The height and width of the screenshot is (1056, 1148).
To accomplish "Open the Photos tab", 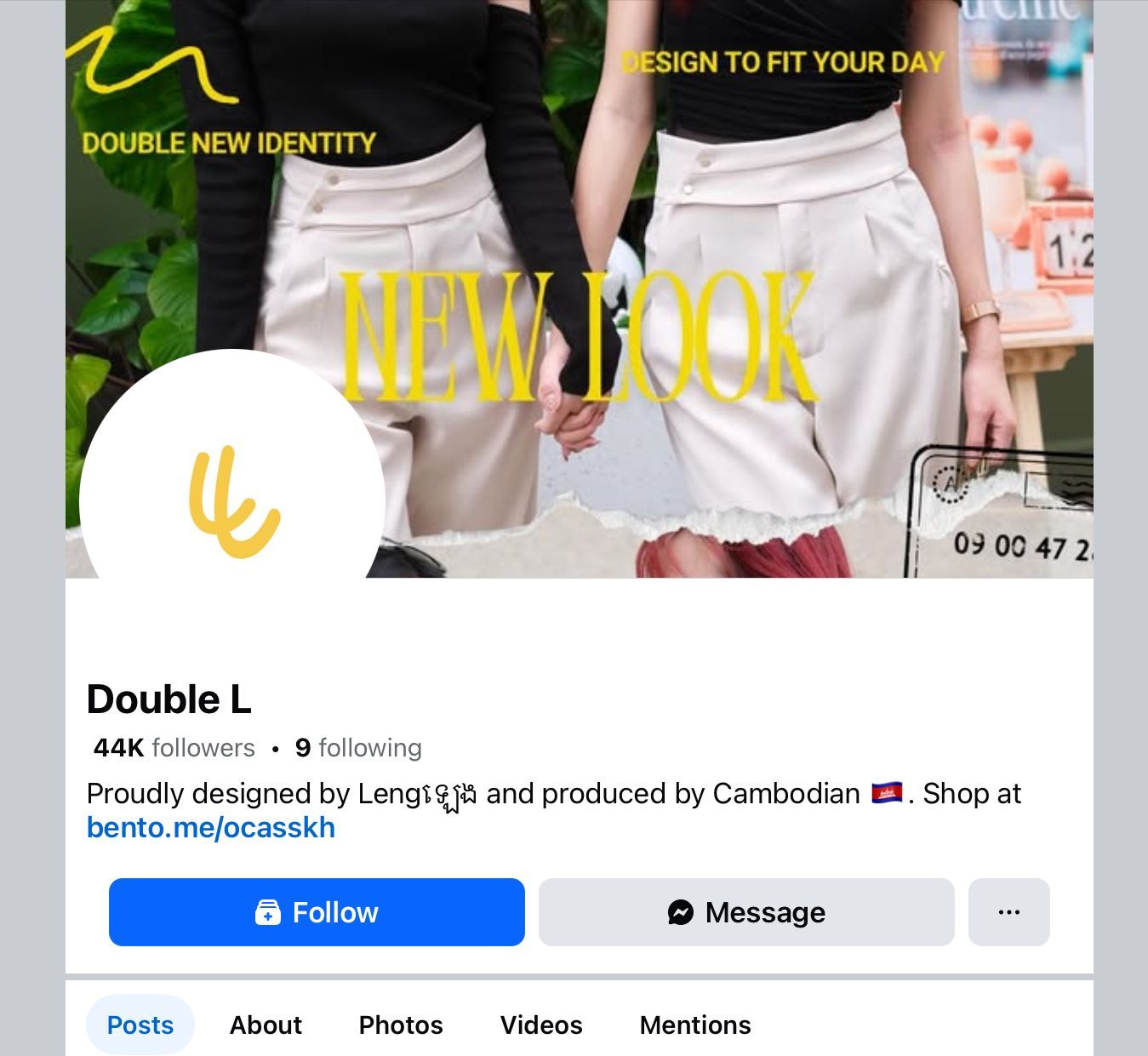I will pyautogui.click(x=401, y=1025).
